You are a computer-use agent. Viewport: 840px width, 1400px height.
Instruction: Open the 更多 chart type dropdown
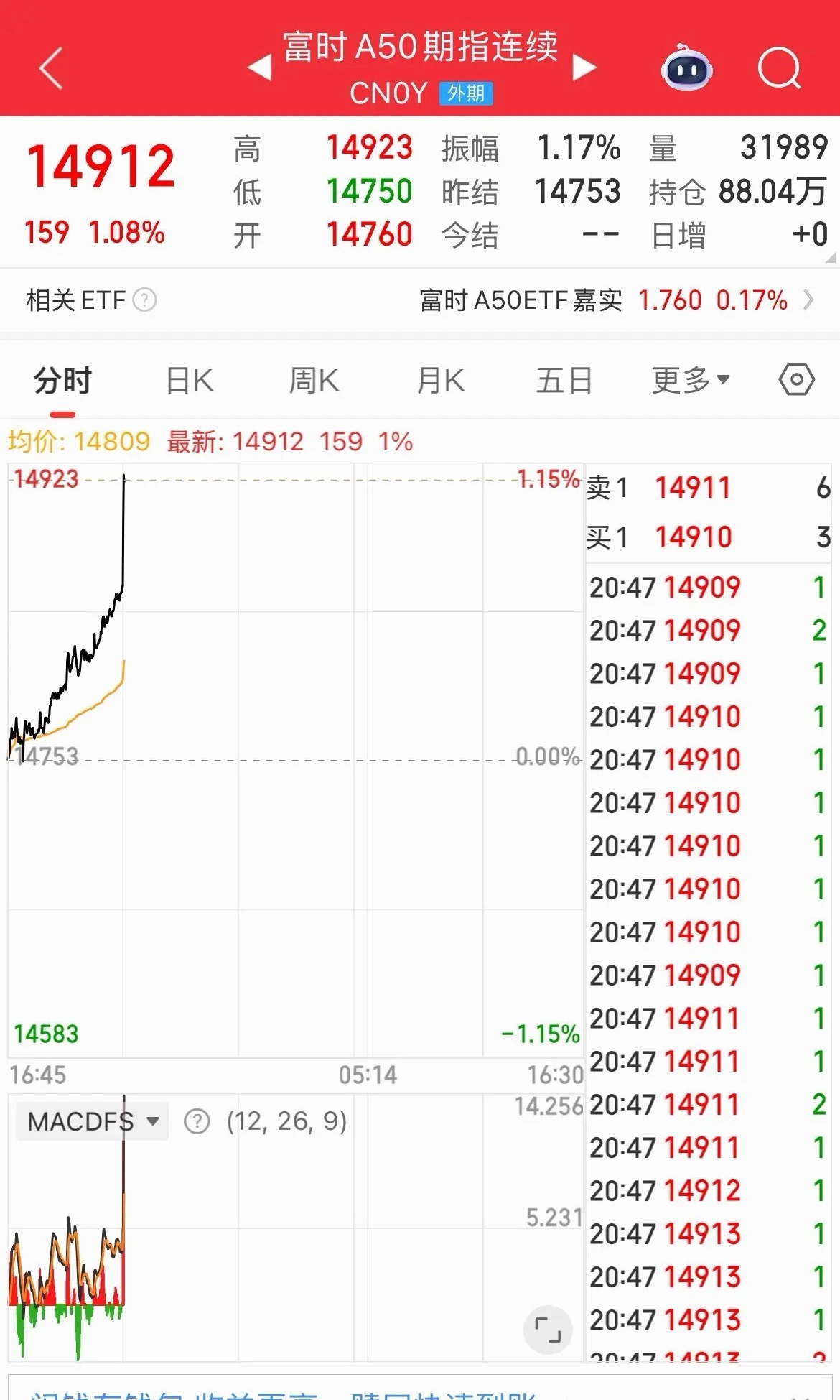(x=691, y=381)
